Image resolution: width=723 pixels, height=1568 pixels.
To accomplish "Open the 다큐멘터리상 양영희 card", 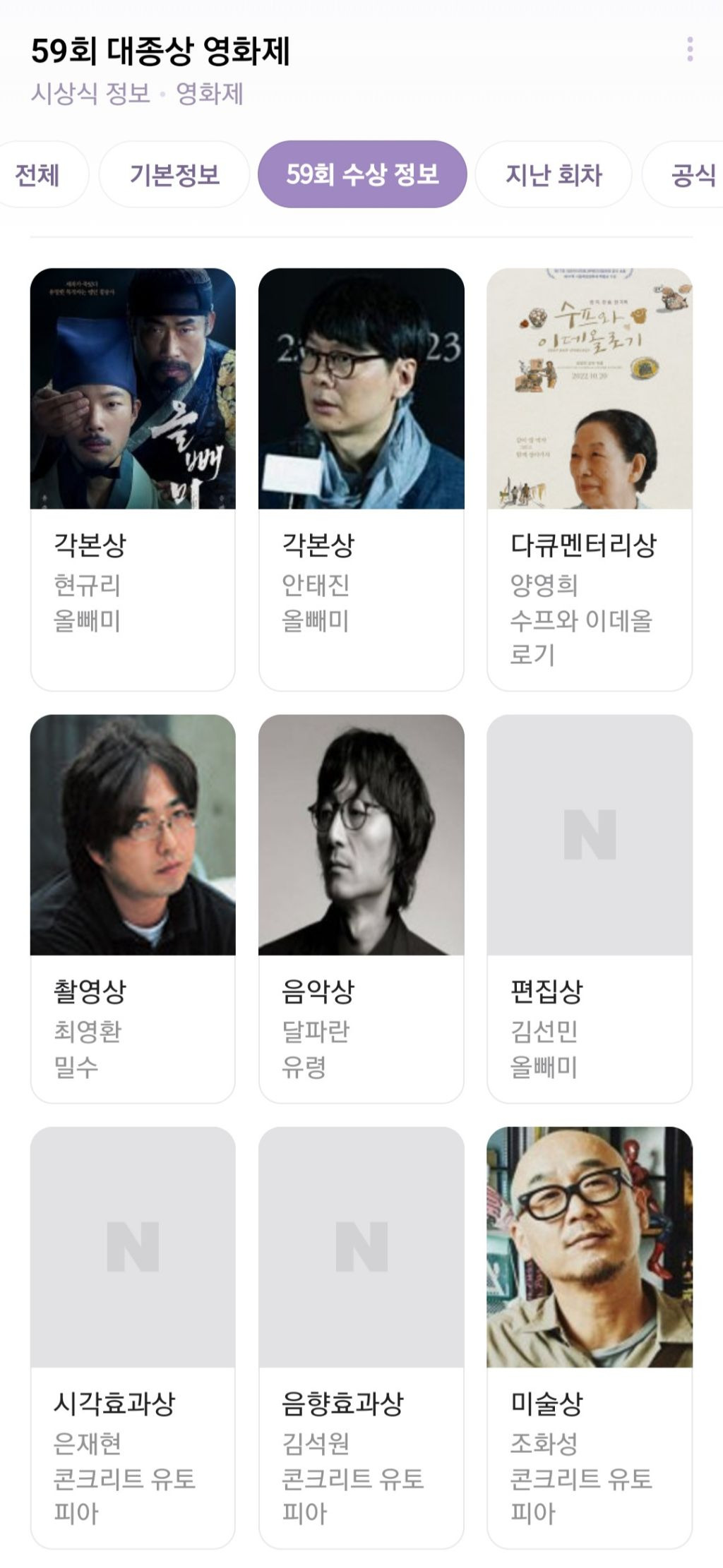I will (590, 479).
